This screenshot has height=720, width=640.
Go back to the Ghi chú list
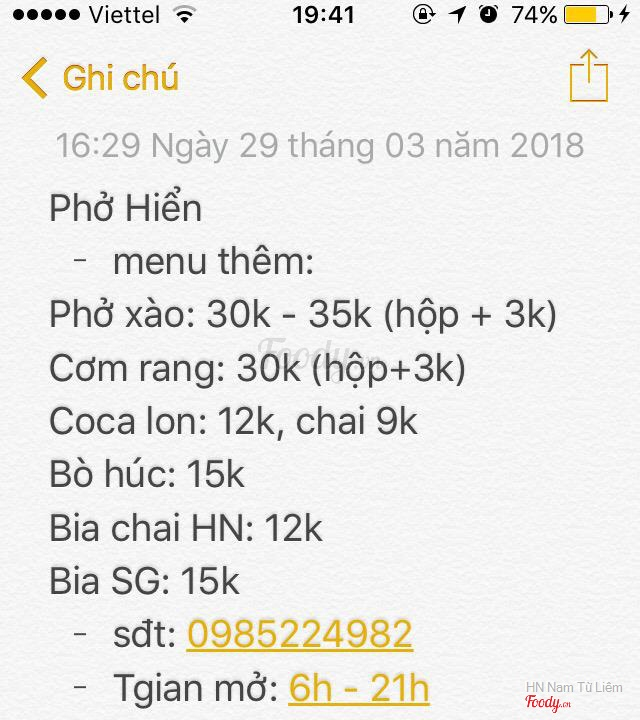pos(101,77)
